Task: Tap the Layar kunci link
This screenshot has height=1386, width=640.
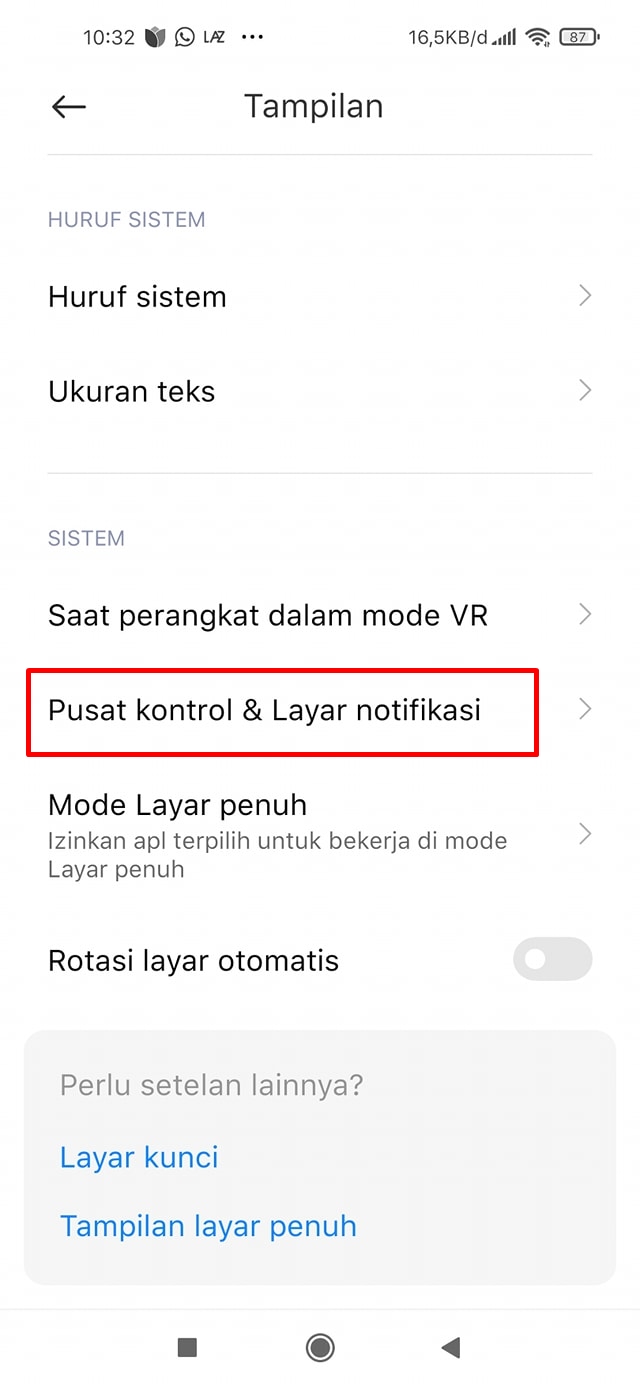Action: 139,1157
